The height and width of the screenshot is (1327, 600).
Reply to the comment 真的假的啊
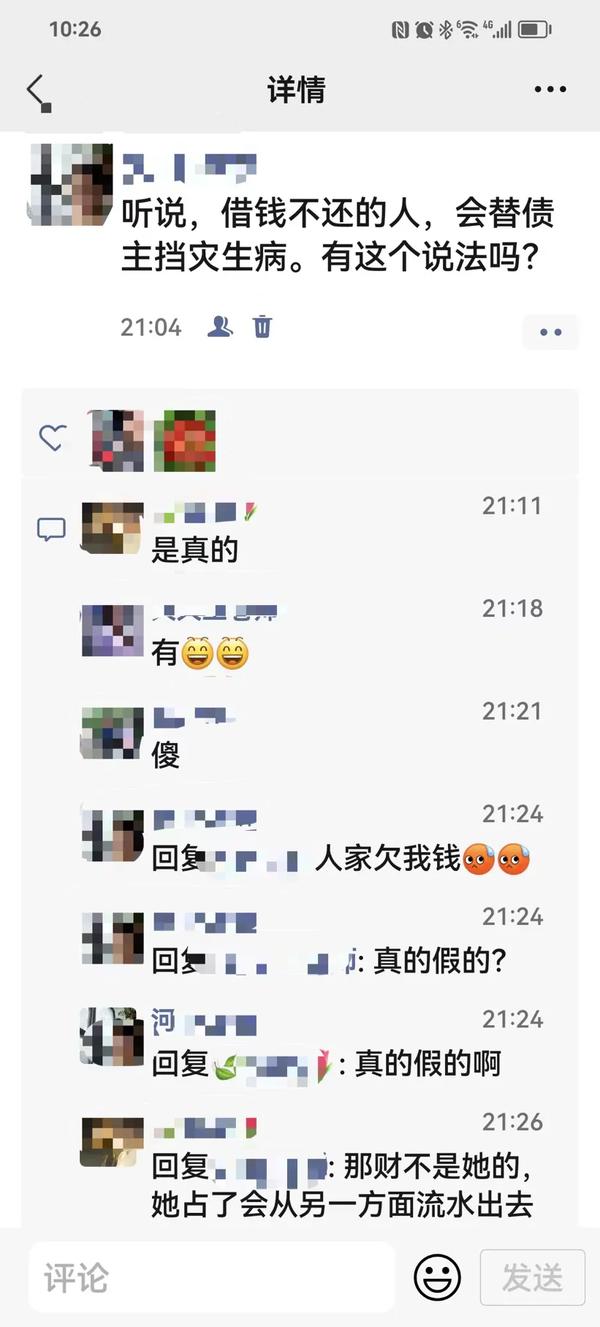point(428,1064)
